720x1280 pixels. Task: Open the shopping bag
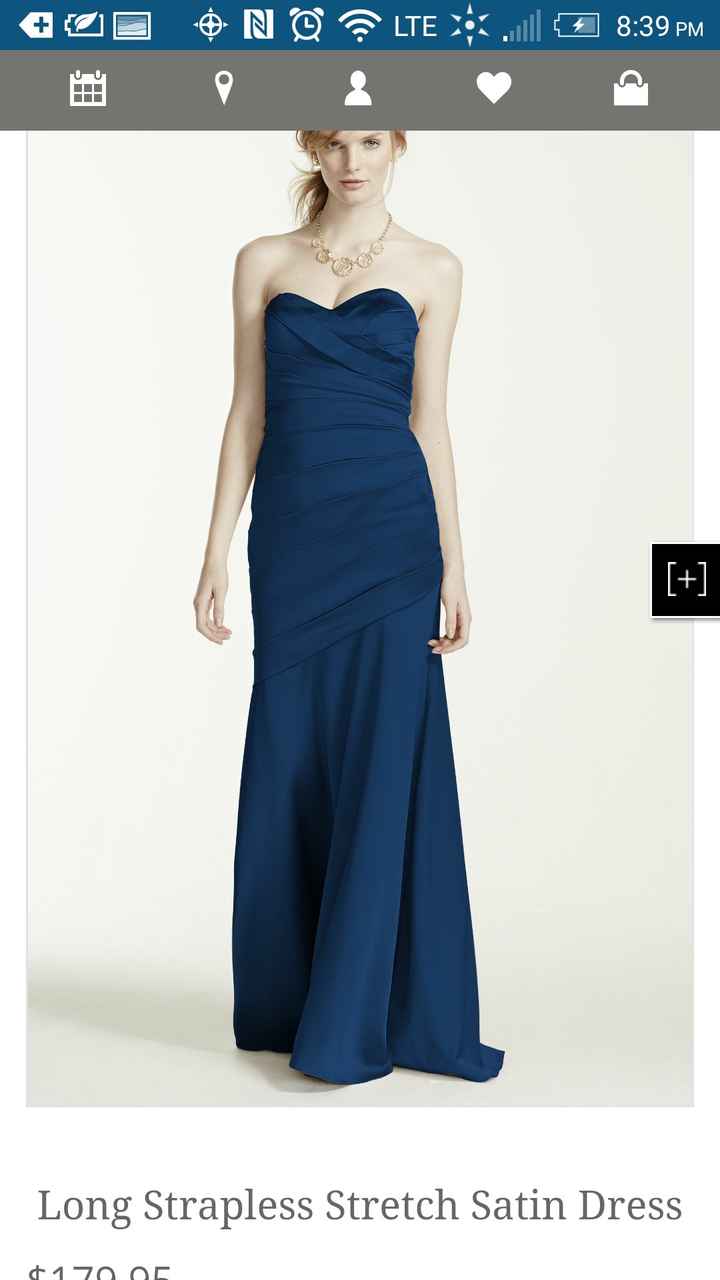tap(630, 89)
